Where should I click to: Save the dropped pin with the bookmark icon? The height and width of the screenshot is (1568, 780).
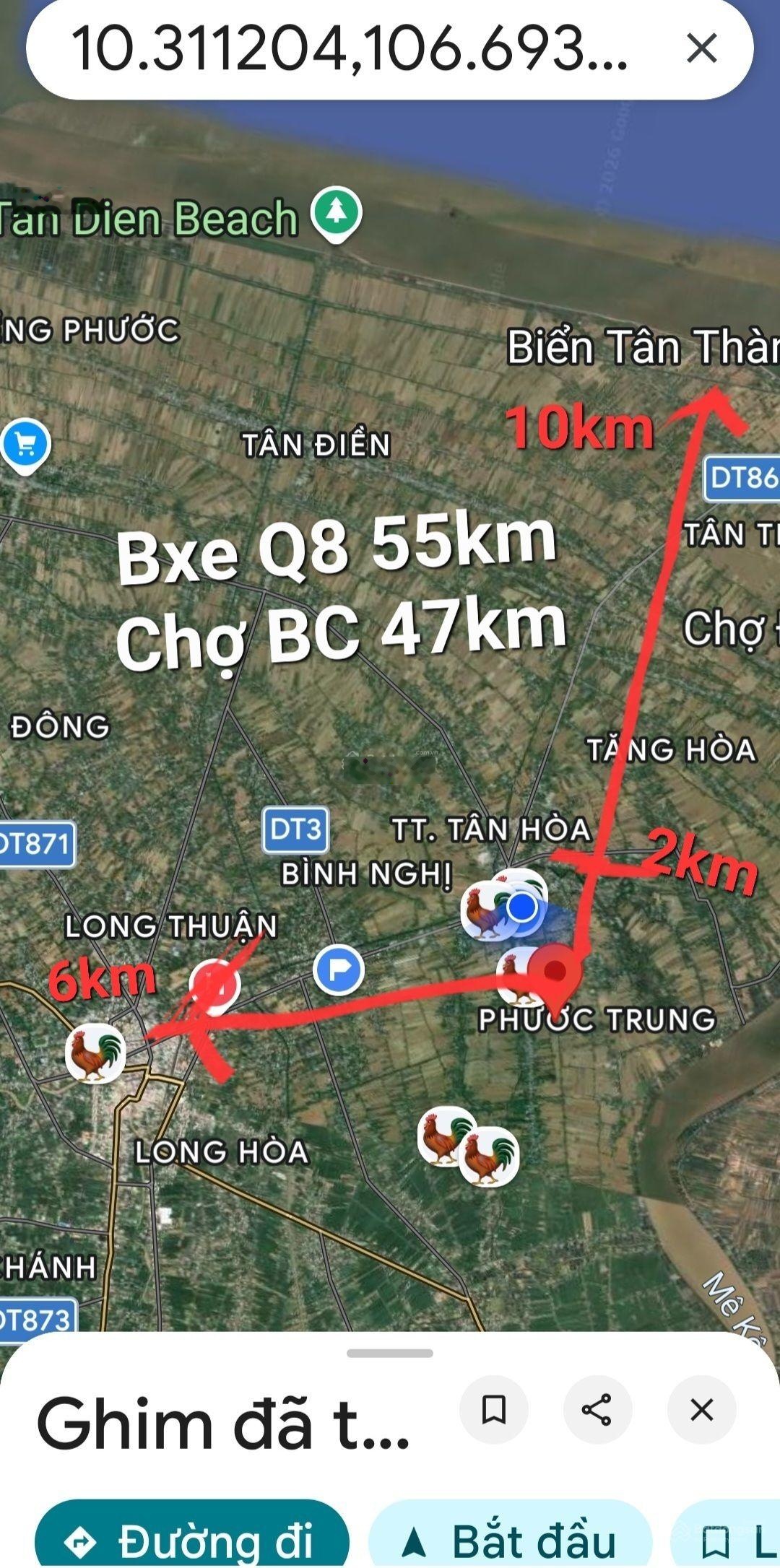pos(494,1409)
